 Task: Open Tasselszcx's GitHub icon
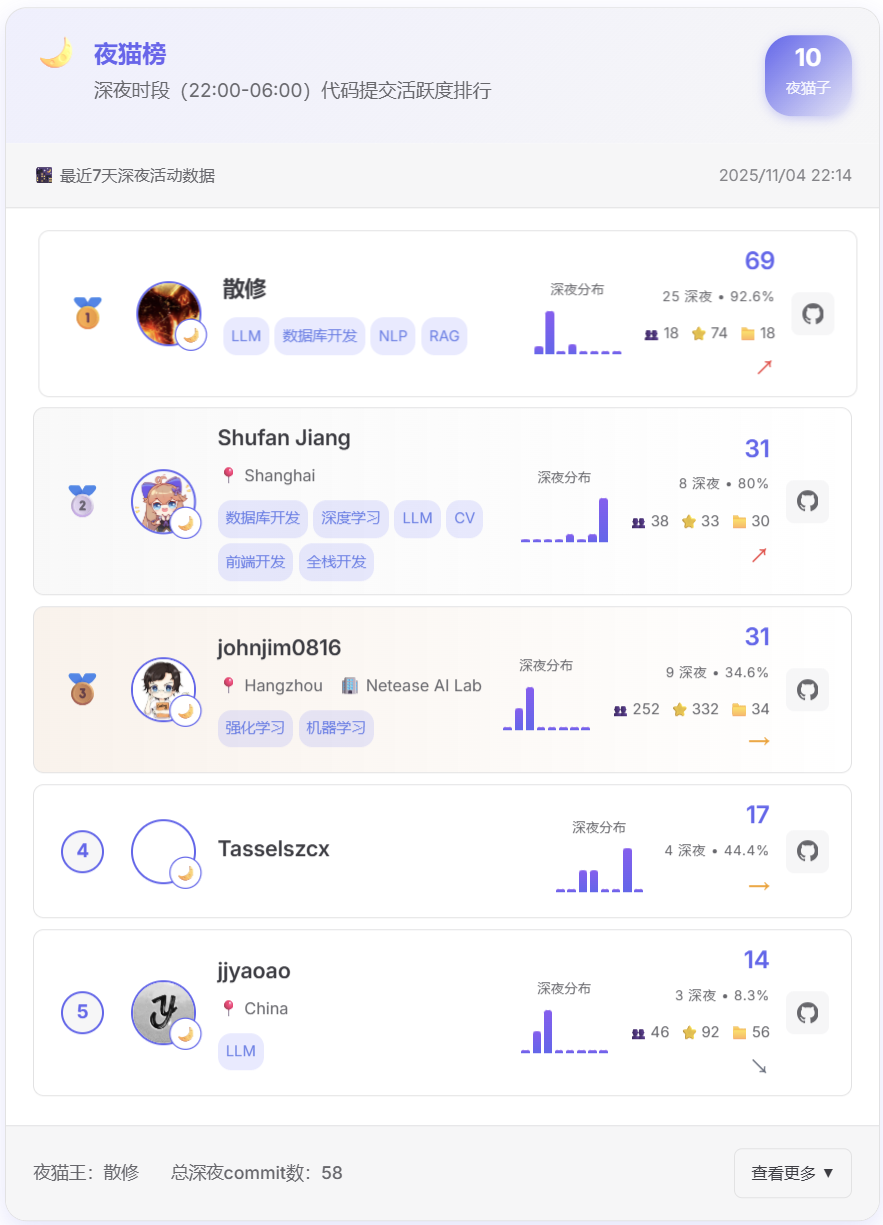pos(807,851)
